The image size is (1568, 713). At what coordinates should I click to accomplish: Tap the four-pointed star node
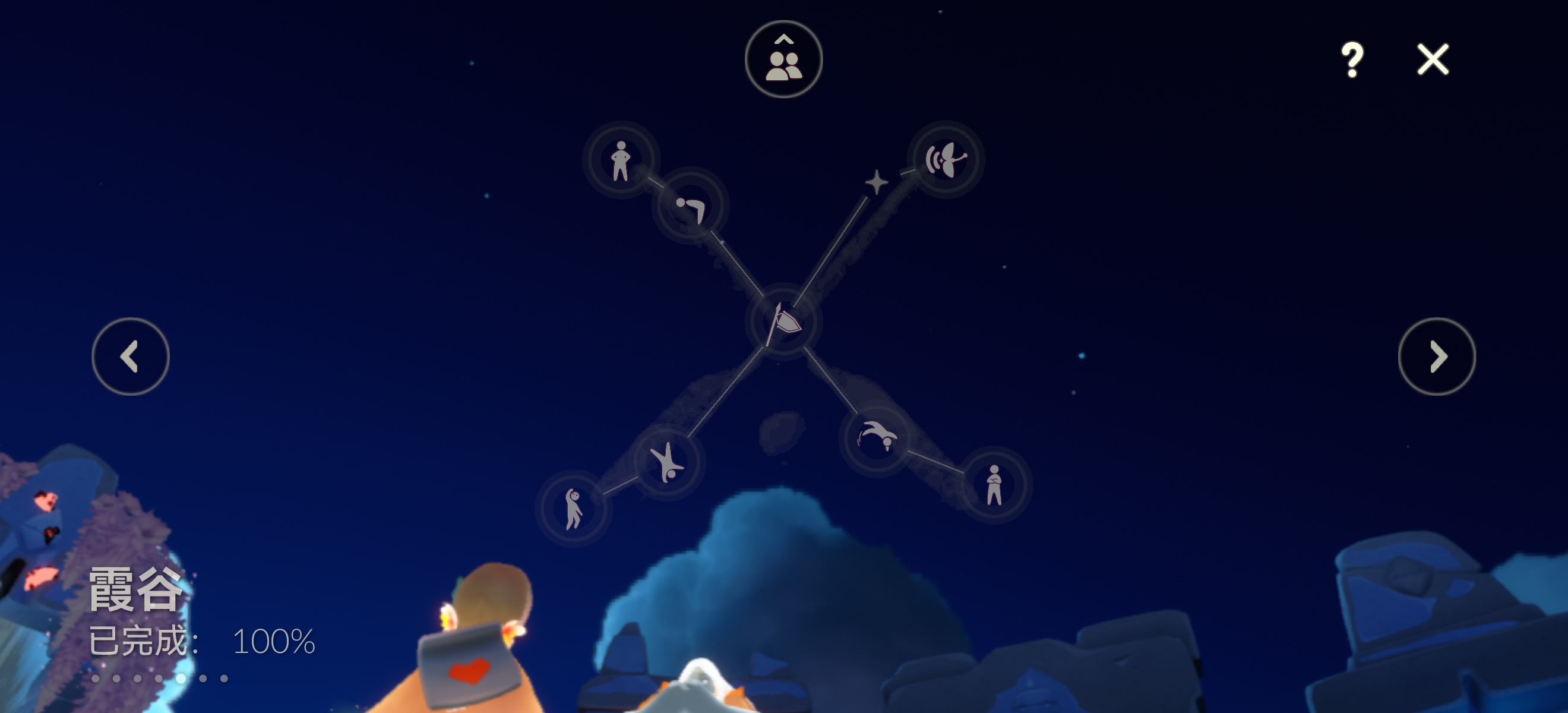pos(877,182)
